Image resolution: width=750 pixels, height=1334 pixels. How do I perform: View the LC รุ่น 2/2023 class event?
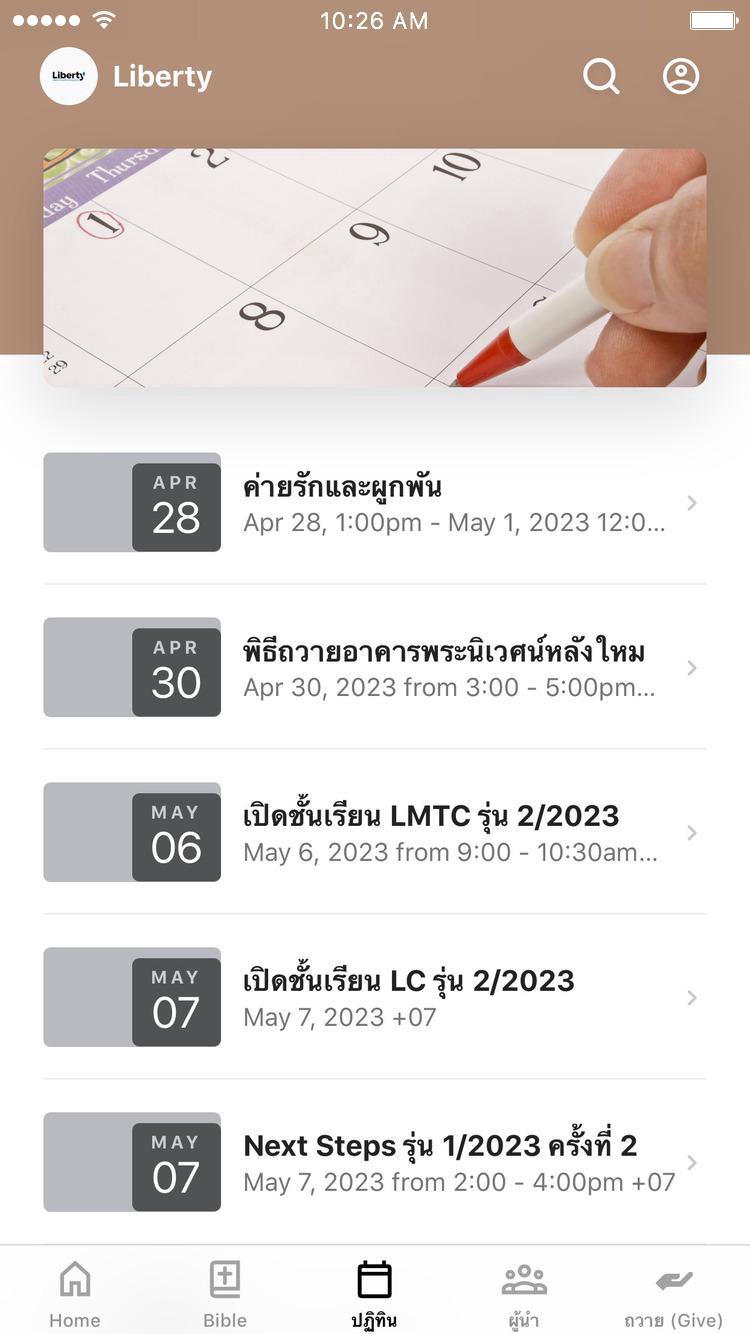(375, 997)
